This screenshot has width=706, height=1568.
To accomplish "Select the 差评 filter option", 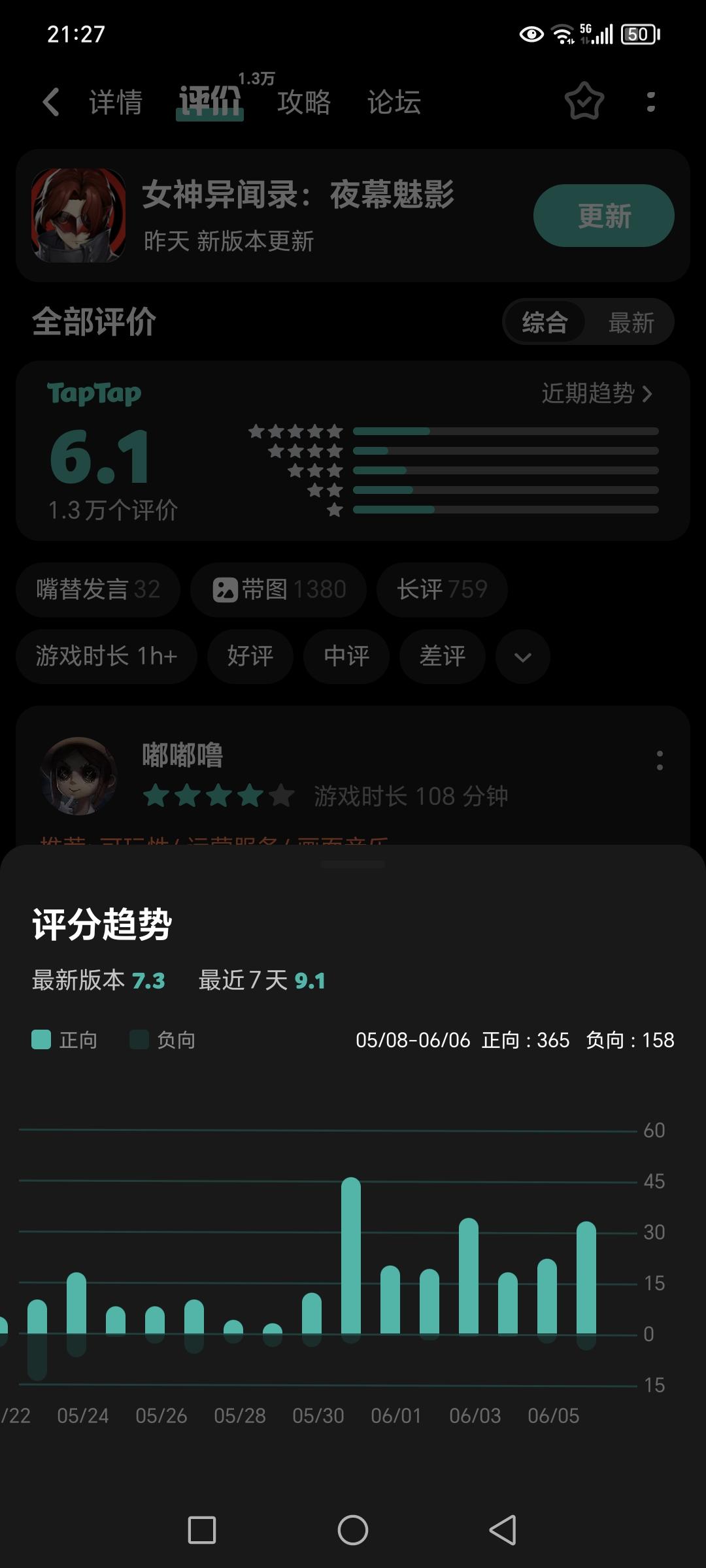I will [x=442, y=657].
